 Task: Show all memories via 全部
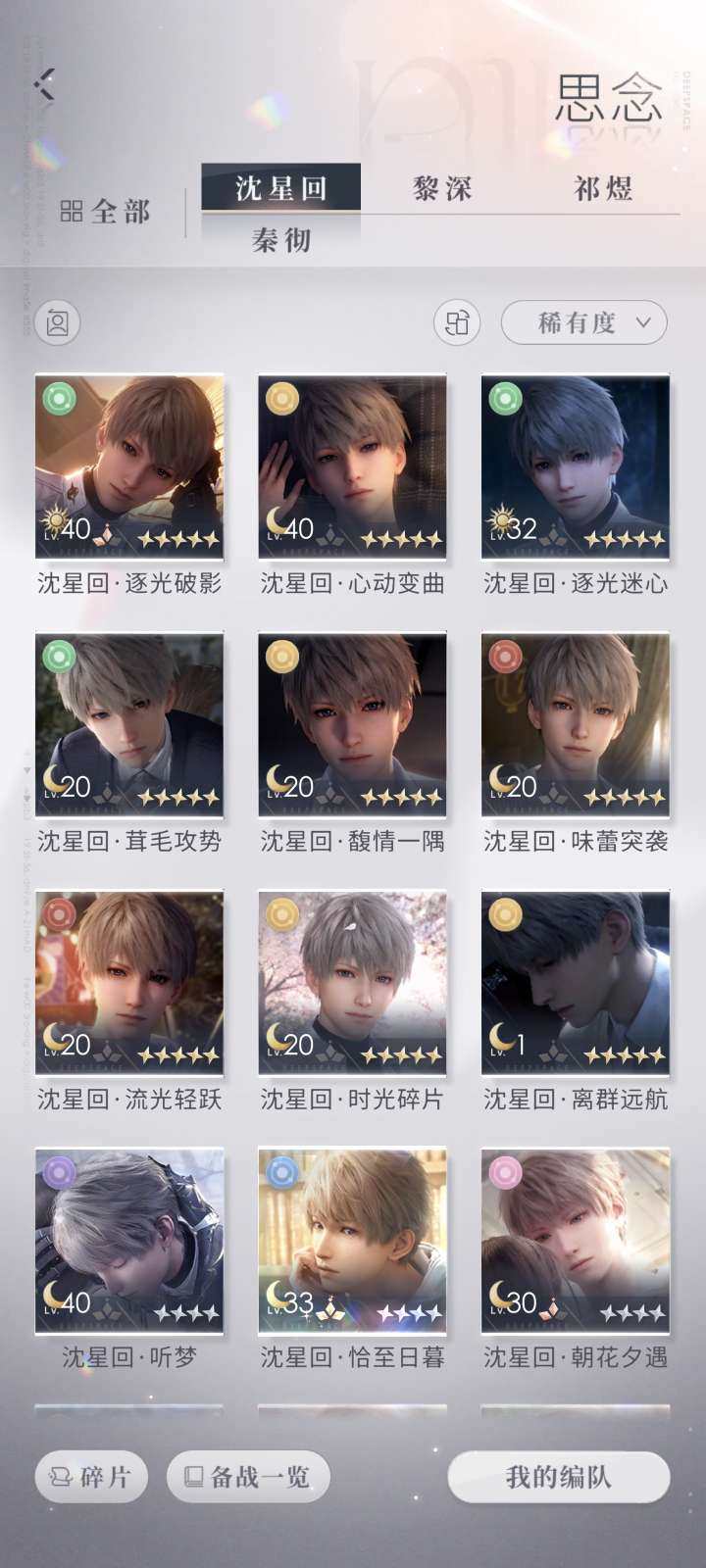coord(106,211)
